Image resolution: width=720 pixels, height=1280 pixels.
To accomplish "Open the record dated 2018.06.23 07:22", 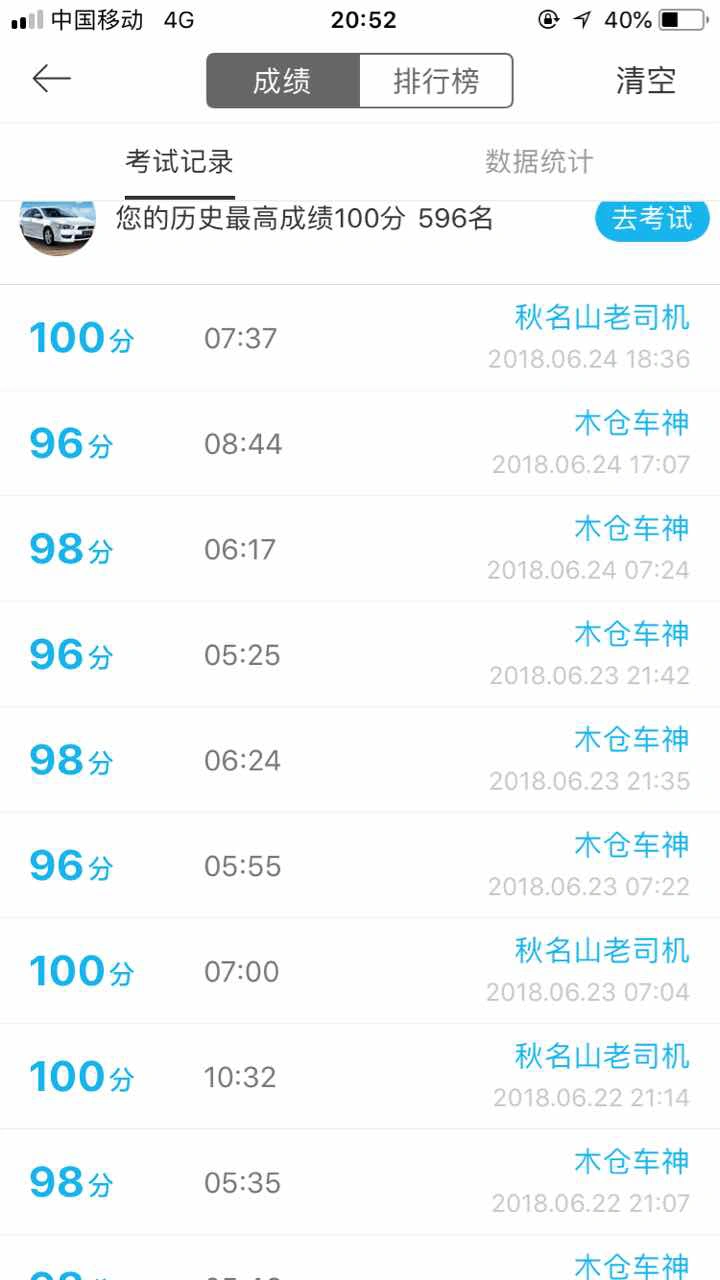I will 360,865.
